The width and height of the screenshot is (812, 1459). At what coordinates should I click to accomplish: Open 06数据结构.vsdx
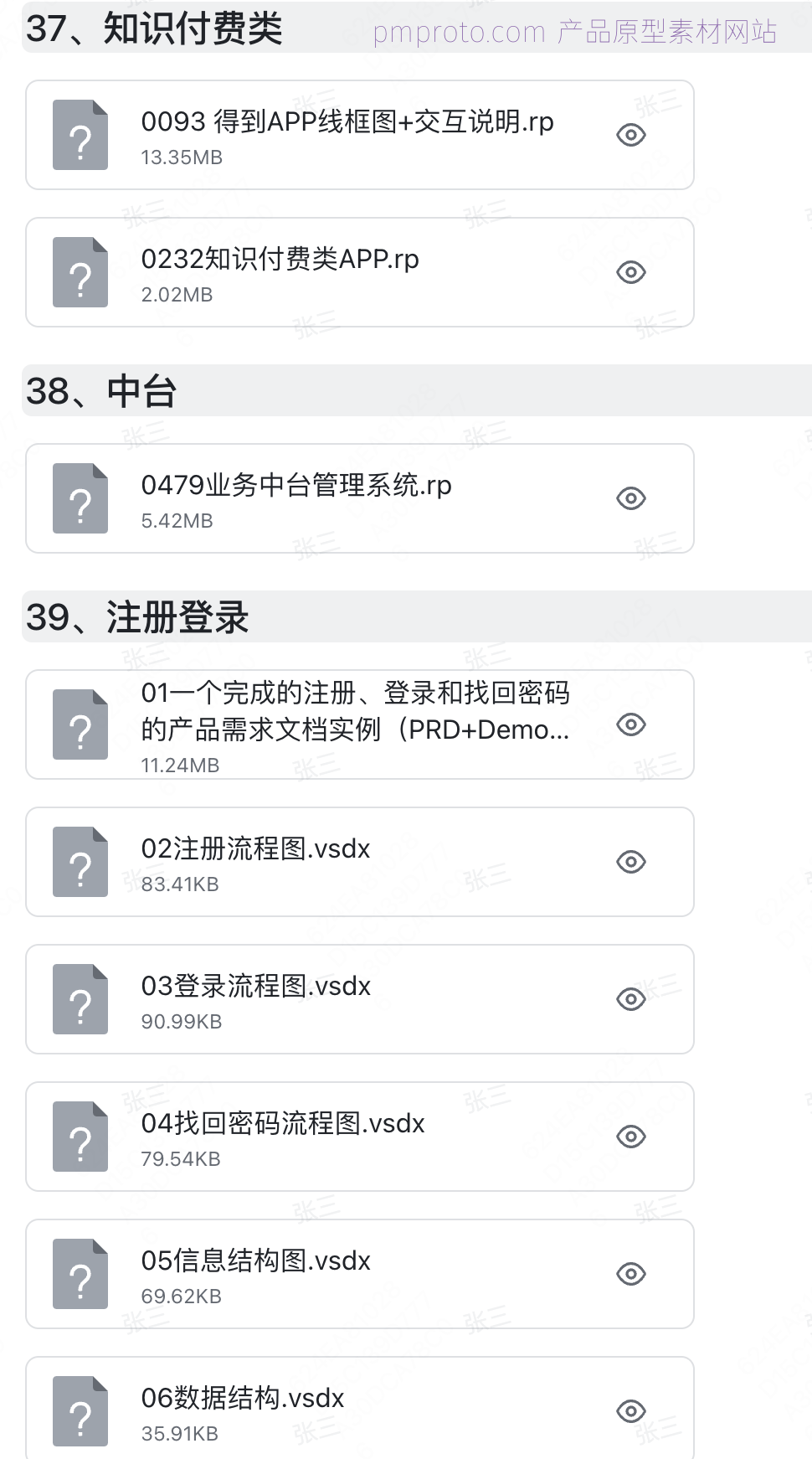pos(360,1408)
